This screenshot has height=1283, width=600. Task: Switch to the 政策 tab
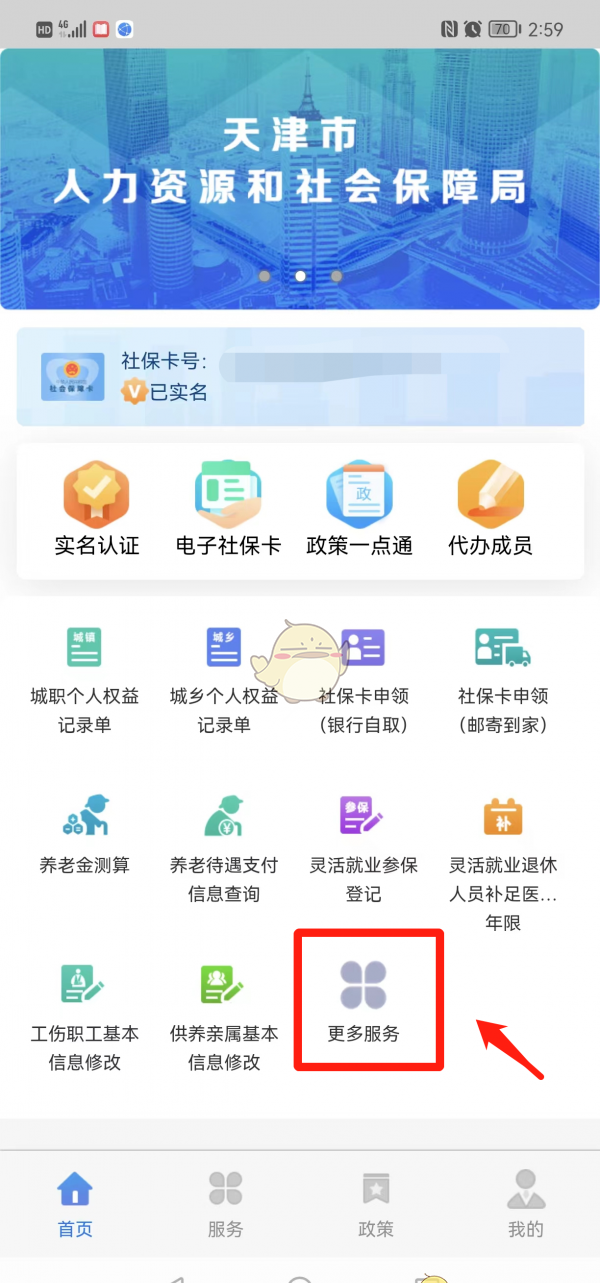click(376, 1204)
